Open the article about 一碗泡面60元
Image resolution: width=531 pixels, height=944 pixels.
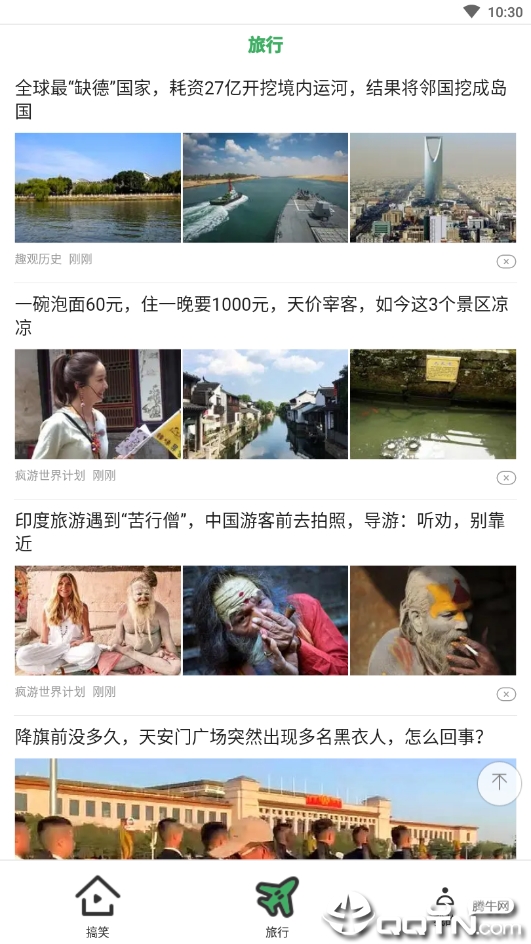coord(261,315)
